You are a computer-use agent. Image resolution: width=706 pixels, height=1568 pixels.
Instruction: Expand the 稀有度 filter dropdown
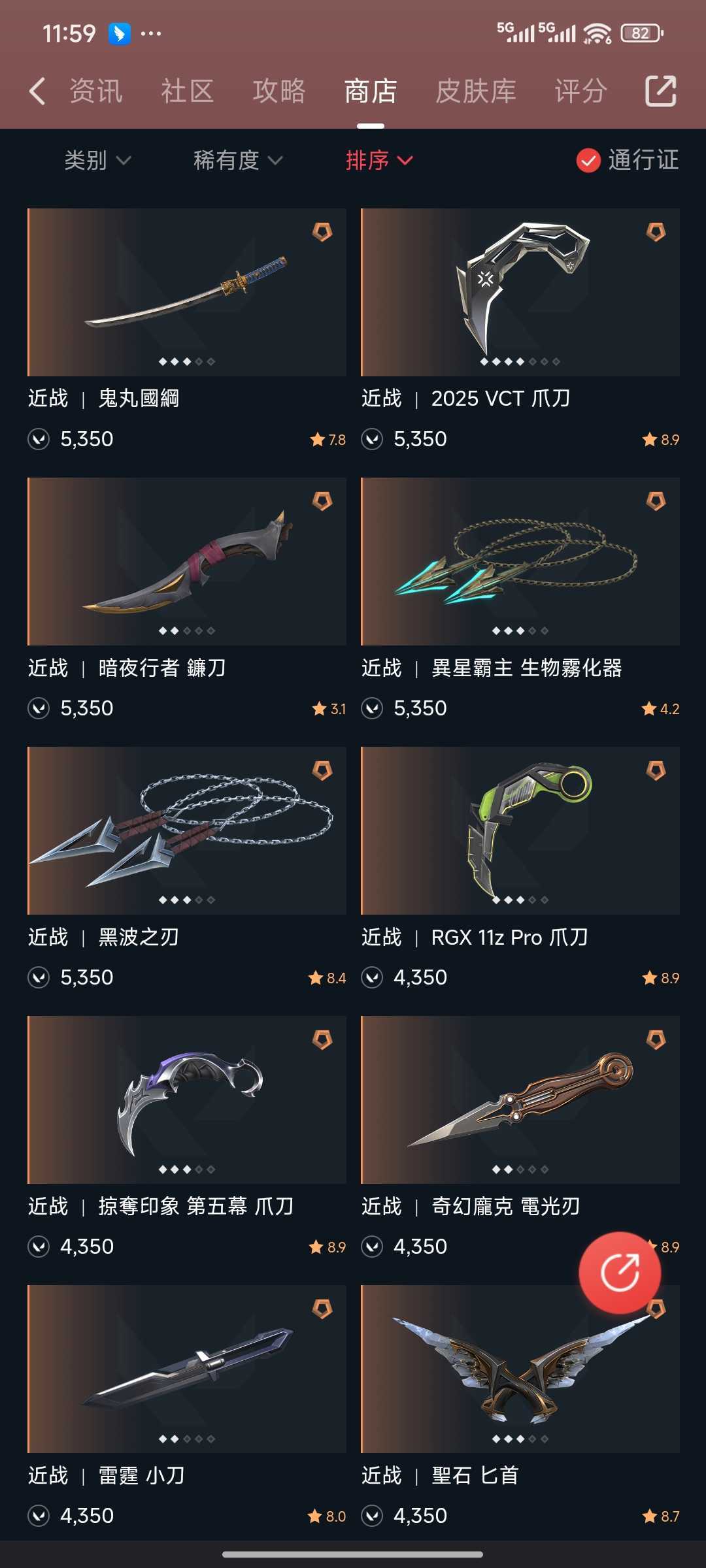pos(238,160)
